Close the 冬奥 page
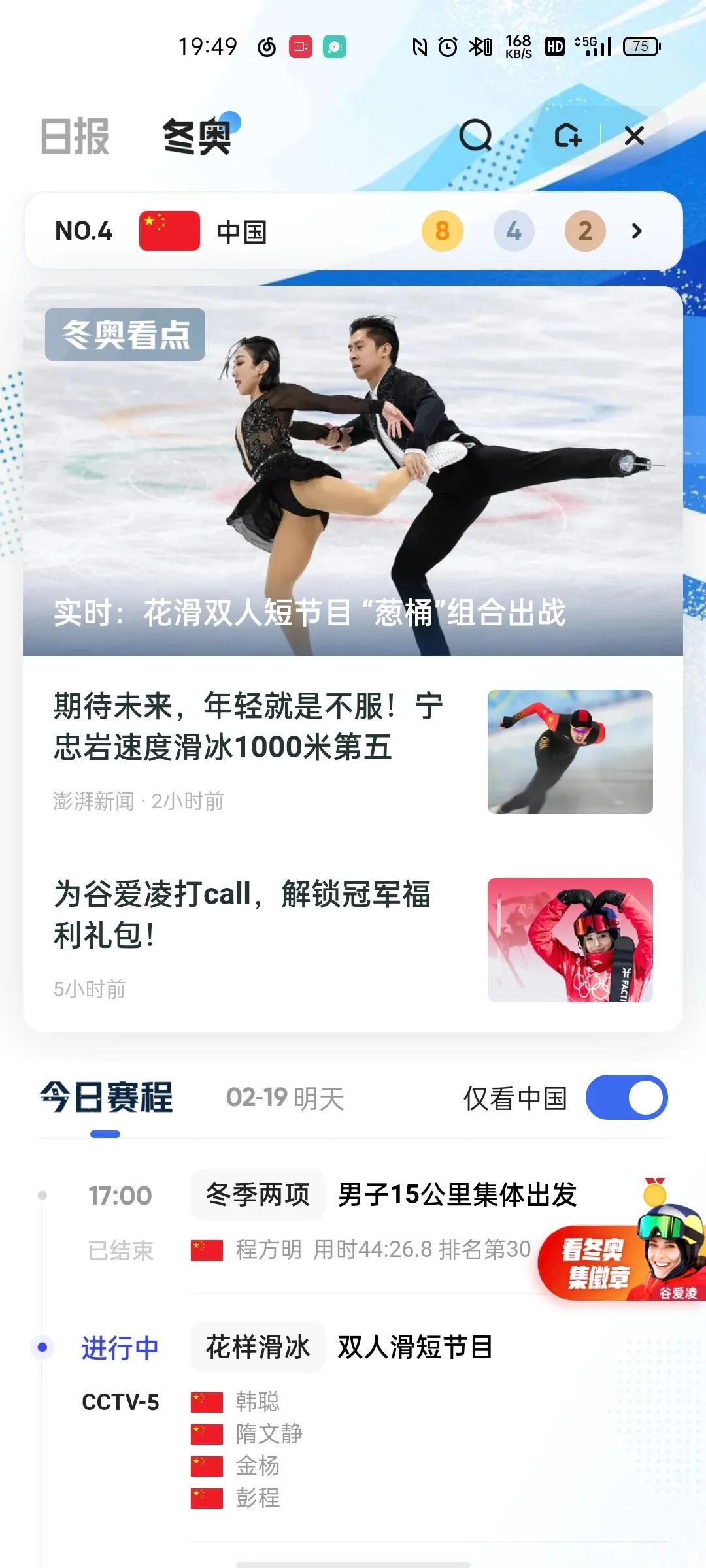 [x=634, y=136]
